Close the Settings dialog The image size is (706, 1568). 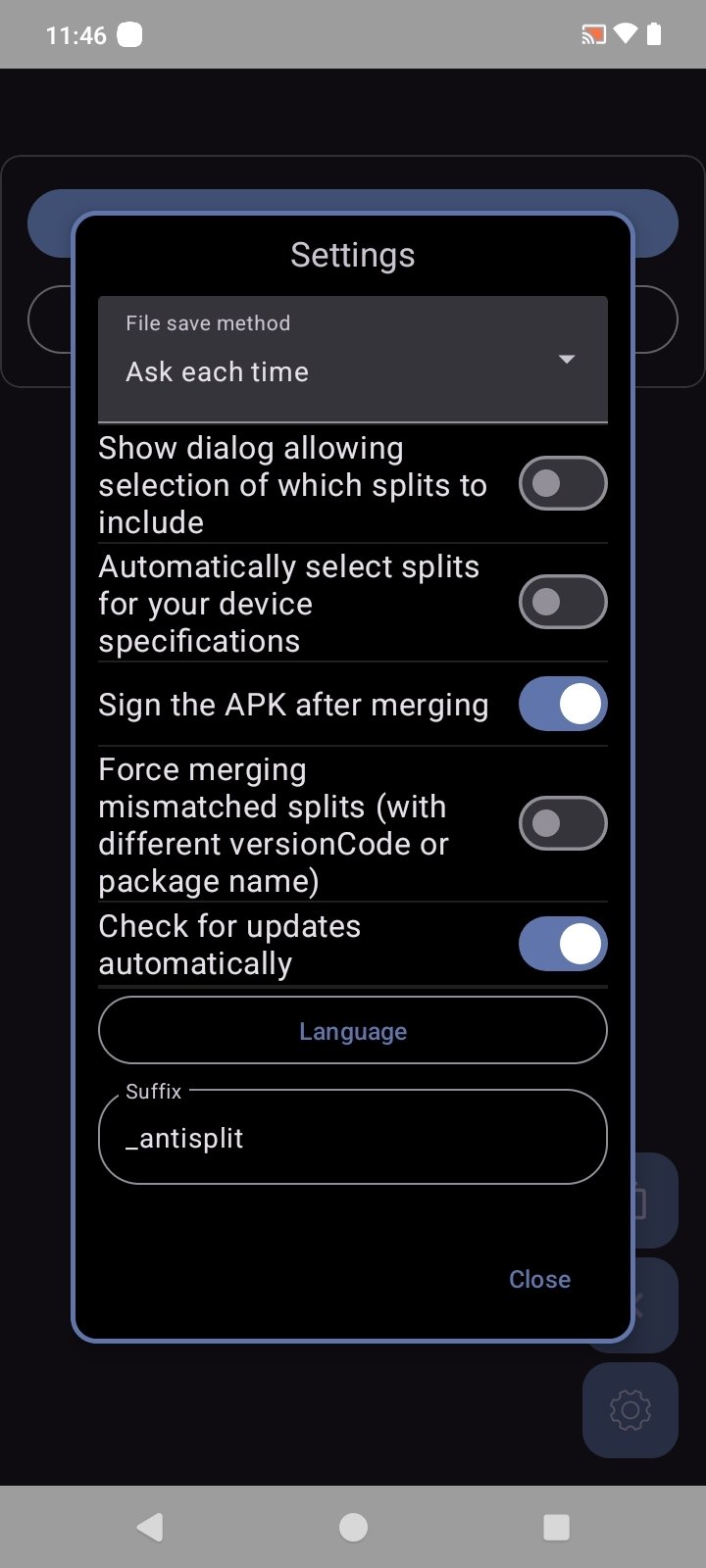(x=539, y=1279)
